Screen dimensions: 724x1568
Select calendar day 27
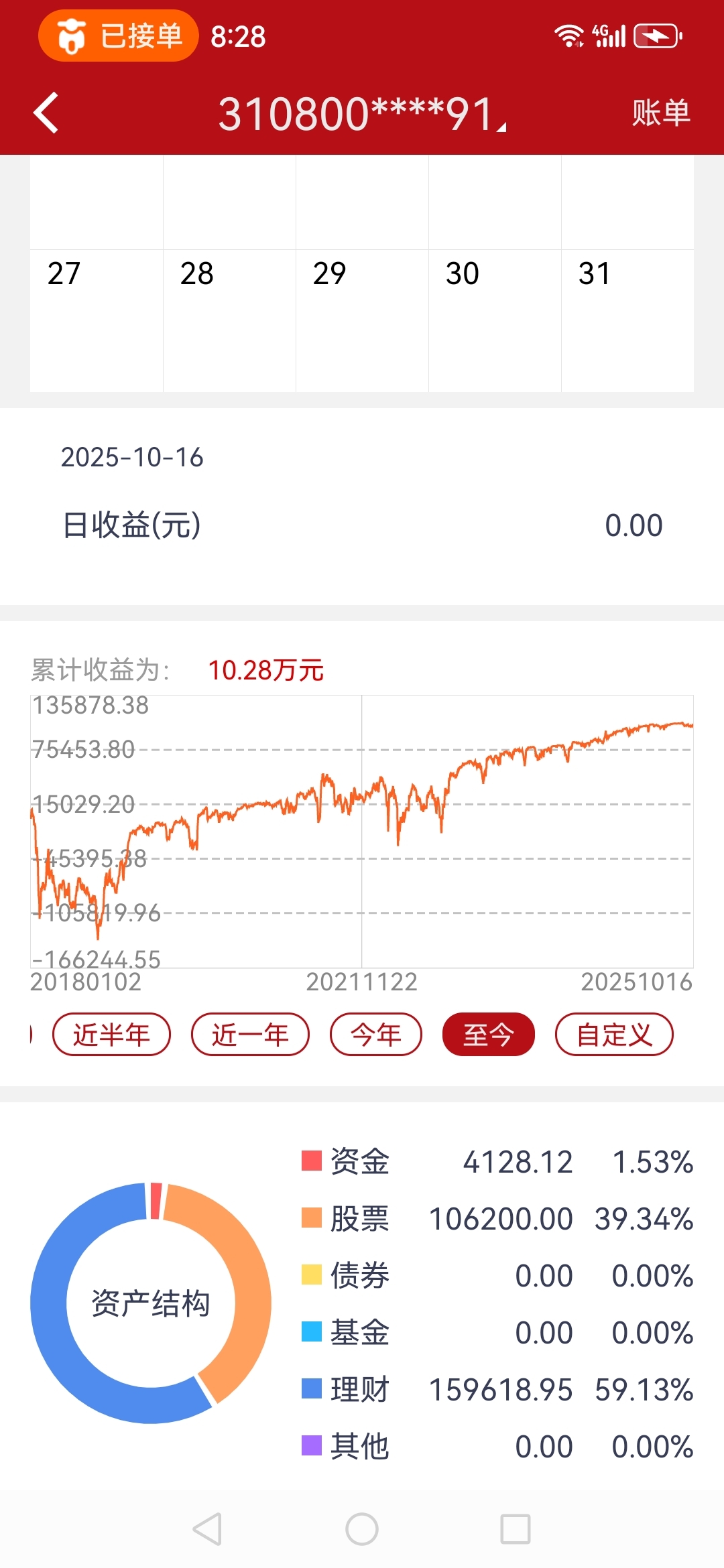point(97,320)
